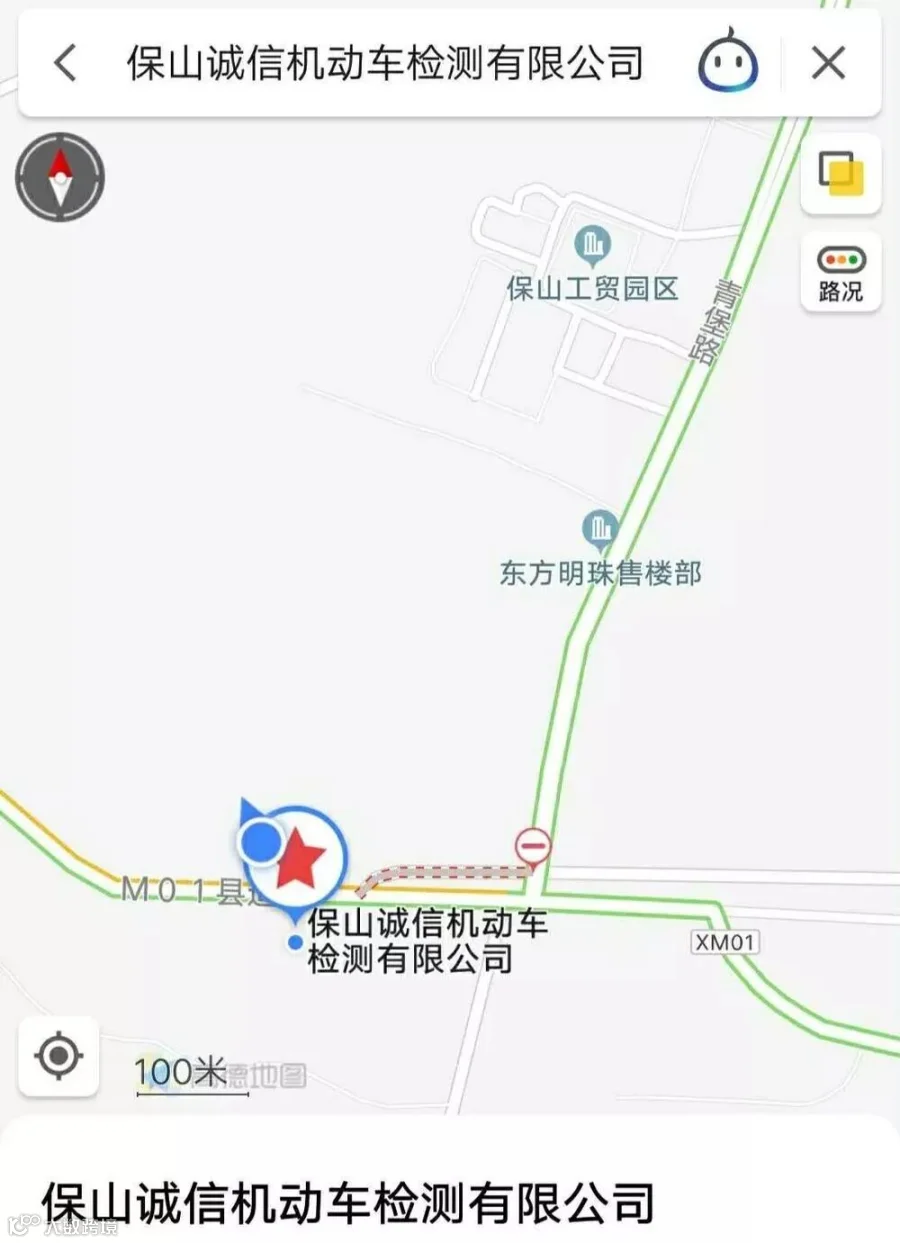Reset map orientation with the compass
The image size is (900, 1243).
pos(60,178)
